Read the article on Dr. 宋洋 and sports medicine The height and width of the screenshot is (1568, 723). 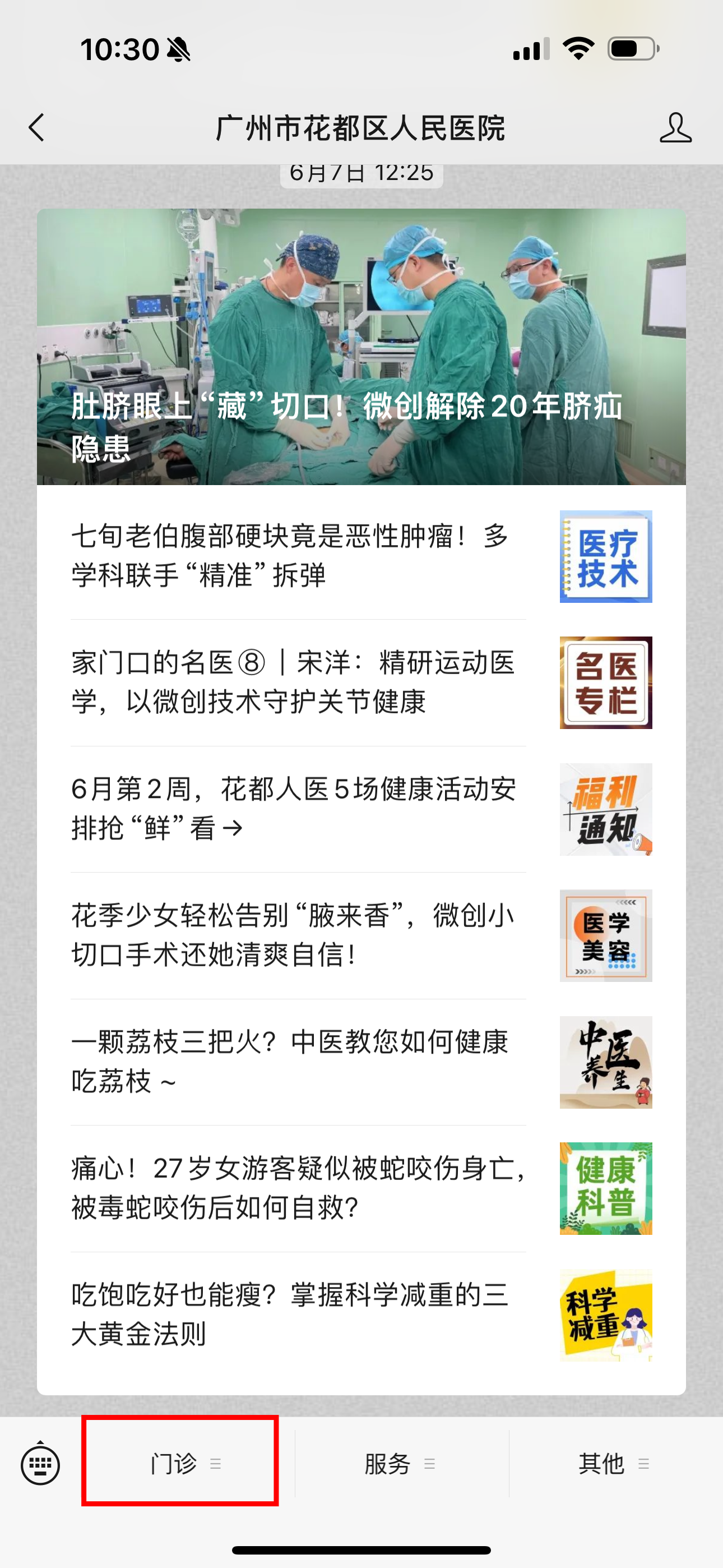click(x=298, y=682)
